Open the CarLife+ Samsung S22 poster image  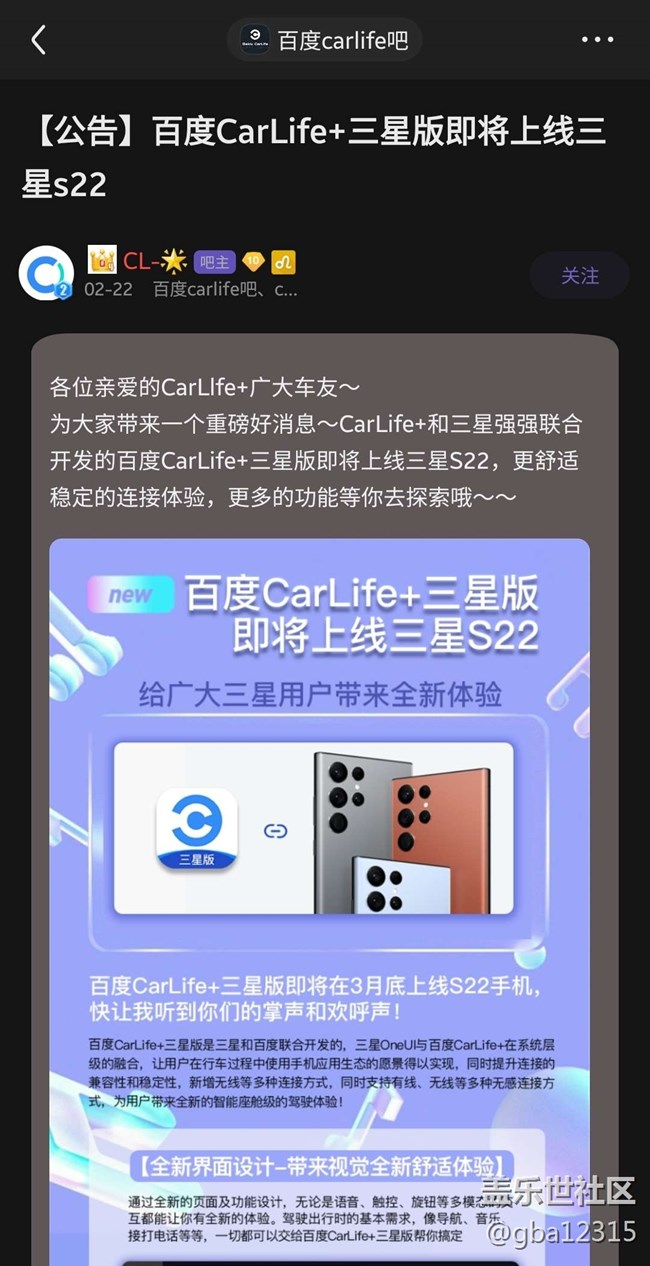[319, 850]
